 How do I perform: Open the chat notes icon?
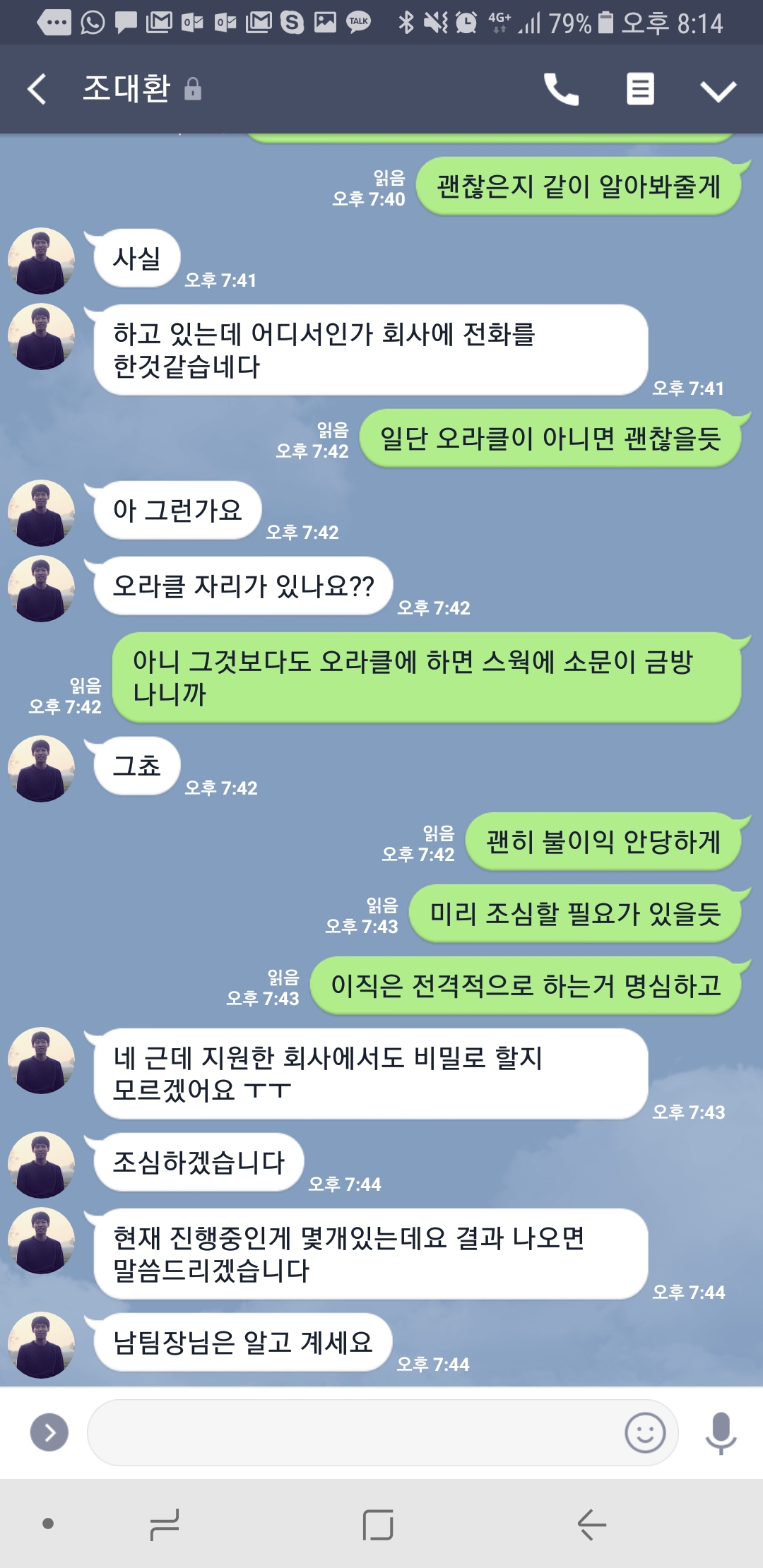click(x=640, y=90)
